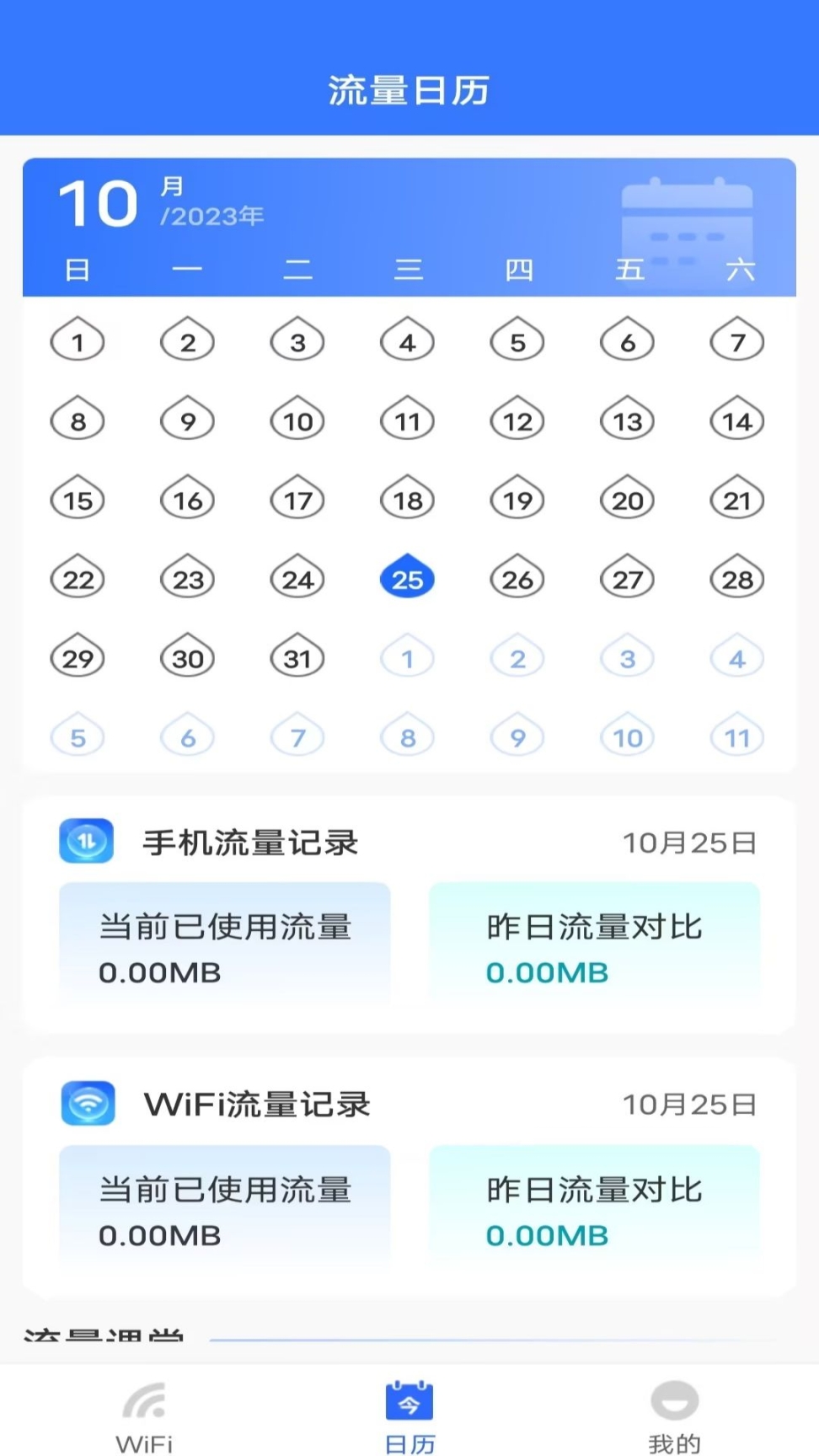Select October 31 on the calendar
Image resolution: width=819 pixels, height=1456 pixels.
(x=297, y=657)
